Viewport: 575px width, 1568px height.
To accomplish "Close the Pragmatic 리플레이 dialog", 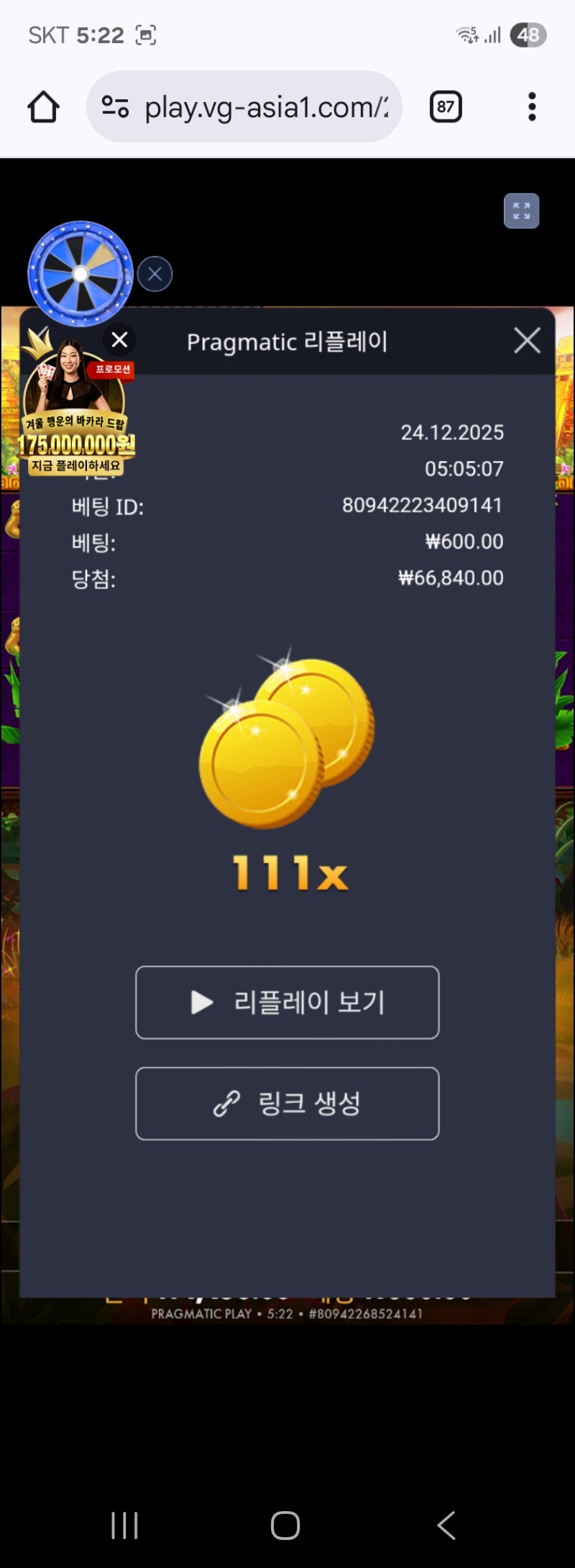I will click(527, 340).
